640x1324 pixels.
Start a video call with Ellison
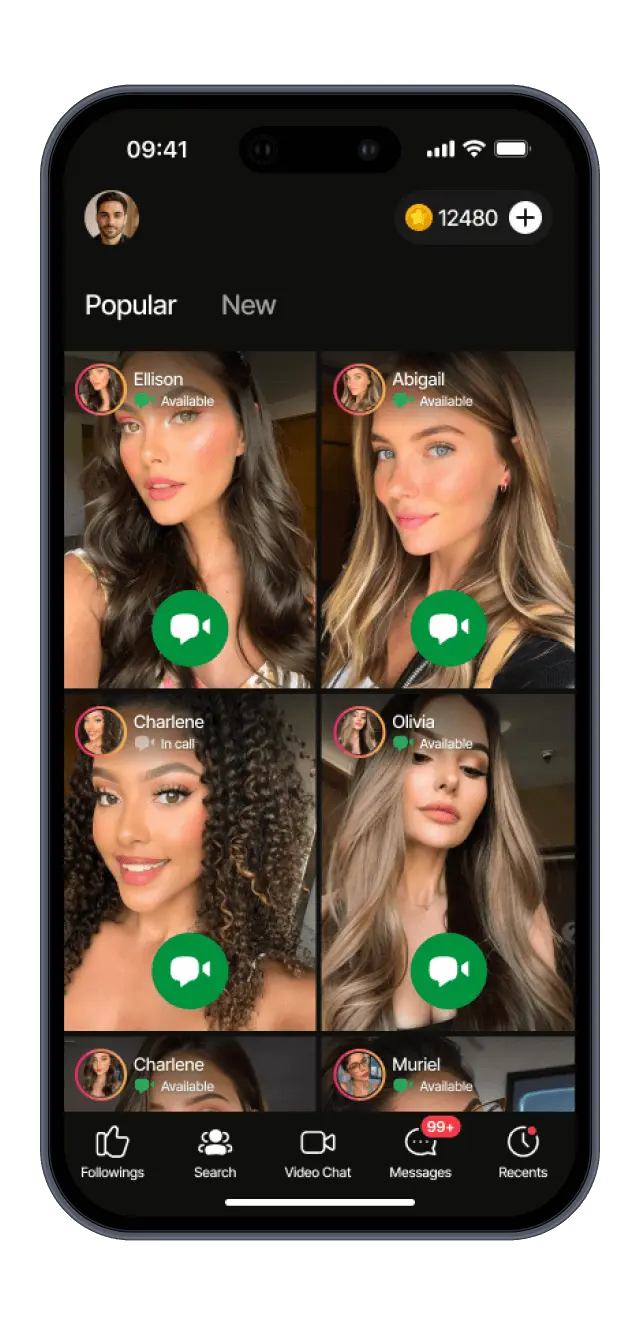[x=190, y=628]
